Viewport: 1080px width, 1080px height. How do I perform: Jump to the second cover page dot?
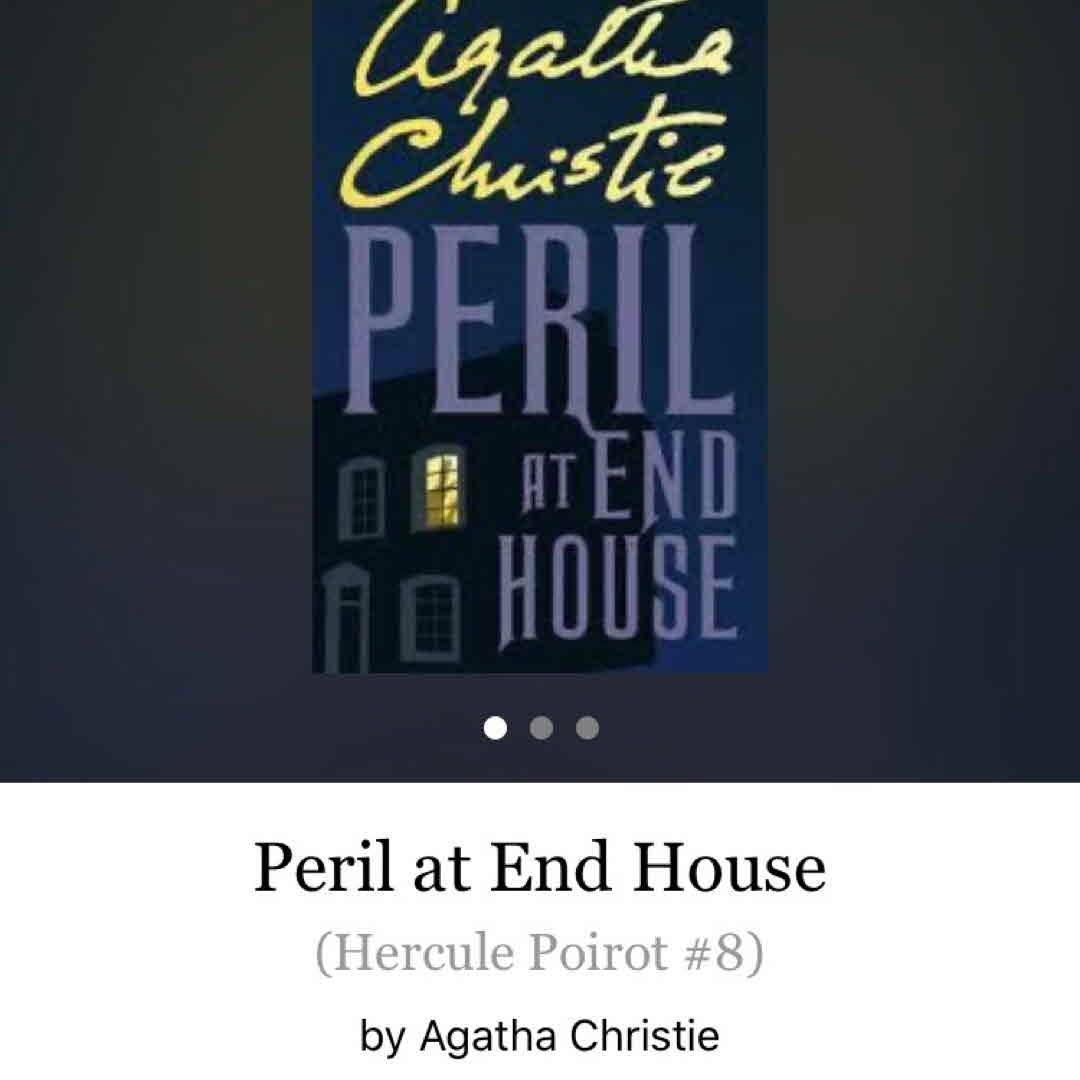coord(541,728)
